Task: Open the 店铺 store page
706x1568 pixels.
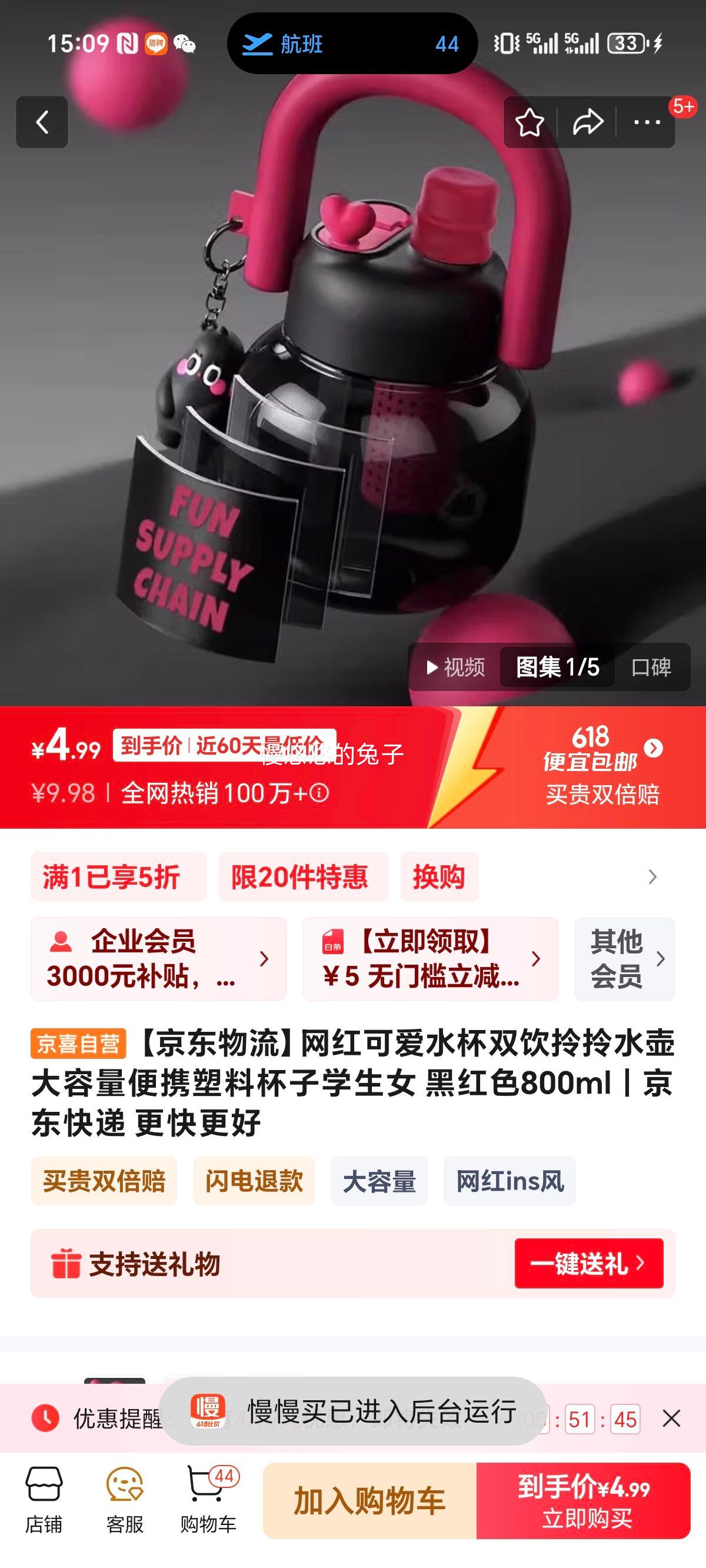Action: point(43,1499)
